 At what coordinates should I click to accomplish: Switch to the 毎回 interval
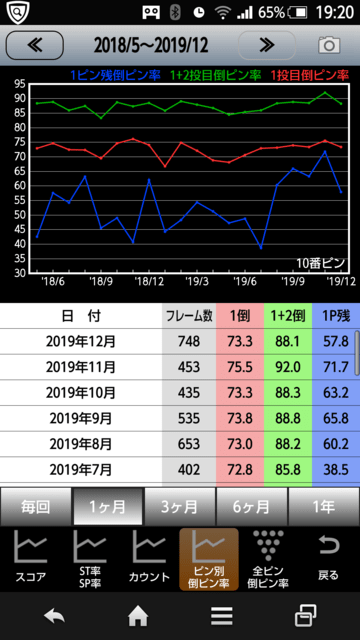(36, 507)
